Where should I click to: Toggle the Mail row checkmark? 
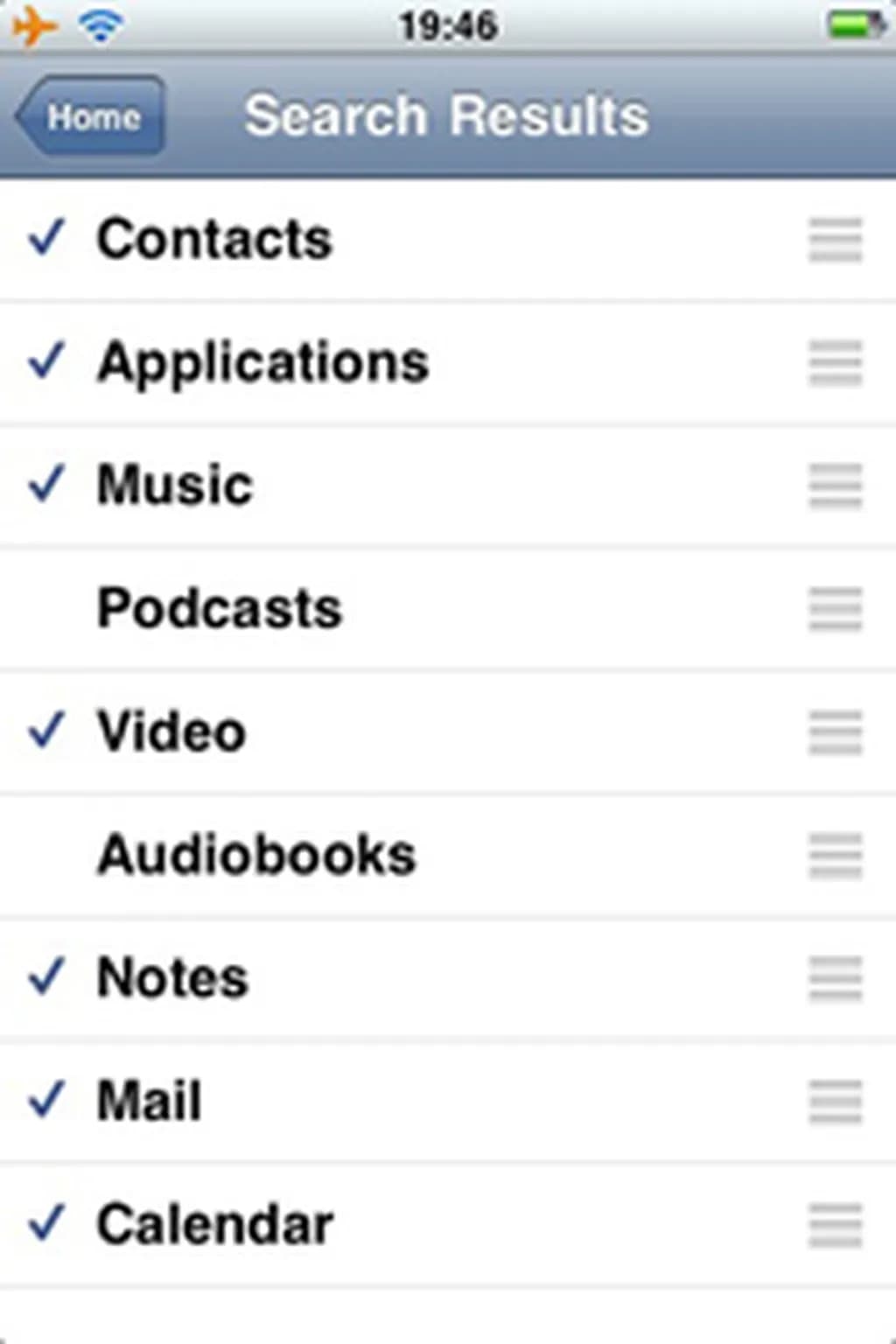point(149,1101)
